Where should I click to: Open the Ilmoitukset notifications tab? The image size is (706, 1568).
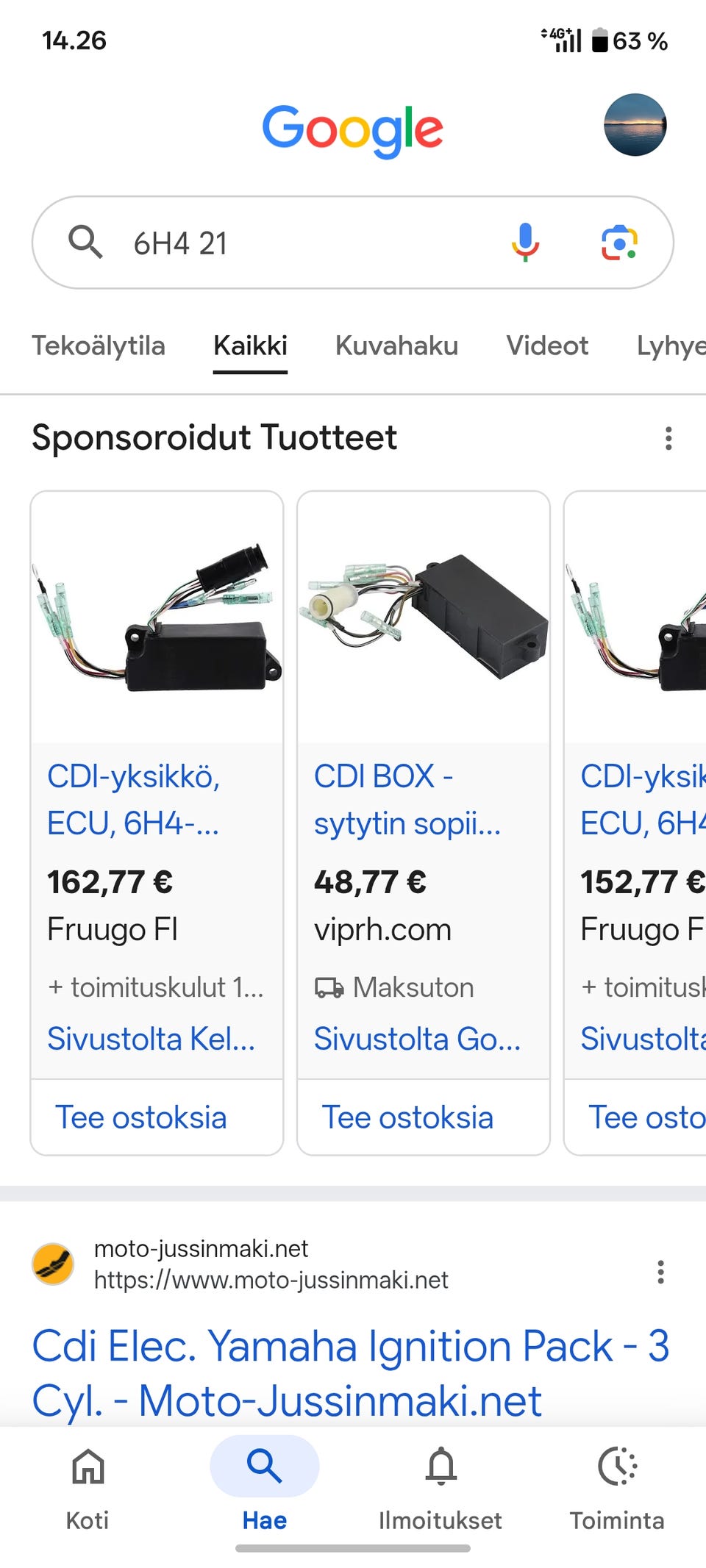(441, 1489)
